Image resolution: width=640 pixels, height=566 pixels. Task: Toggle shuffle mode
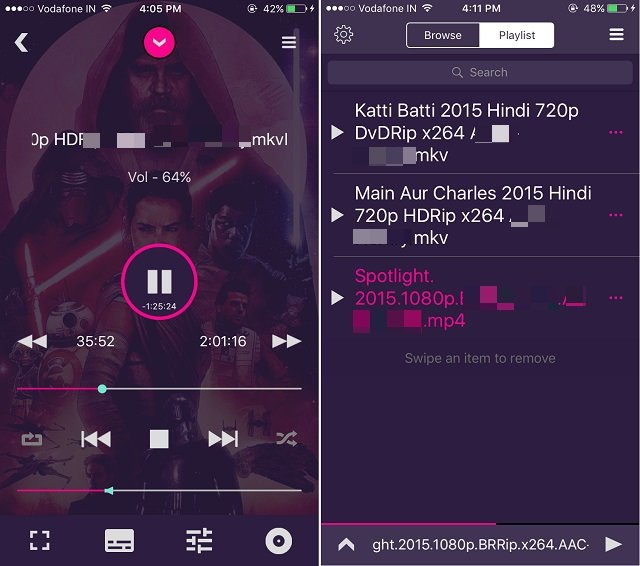point(286,438)
